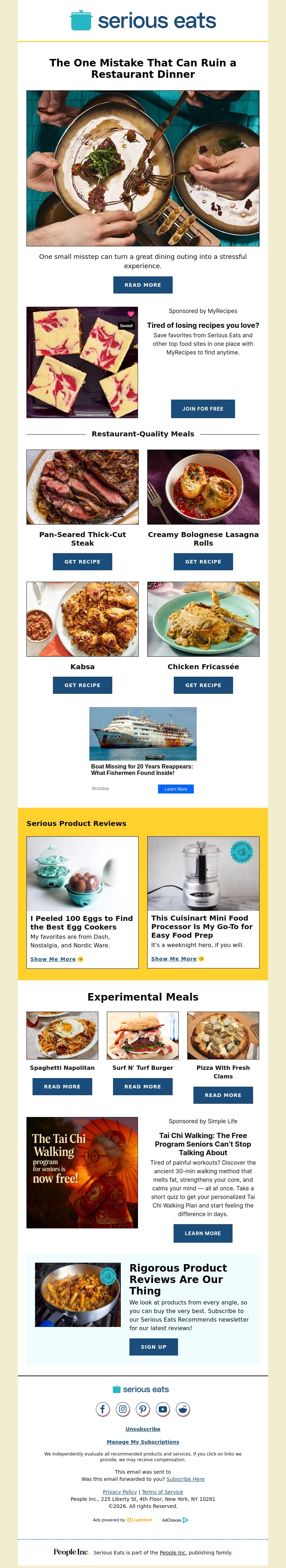Get recipe for Pan-Seared Thick-Cut Steak
This screenshot has height=1568, width=286.
82,561
